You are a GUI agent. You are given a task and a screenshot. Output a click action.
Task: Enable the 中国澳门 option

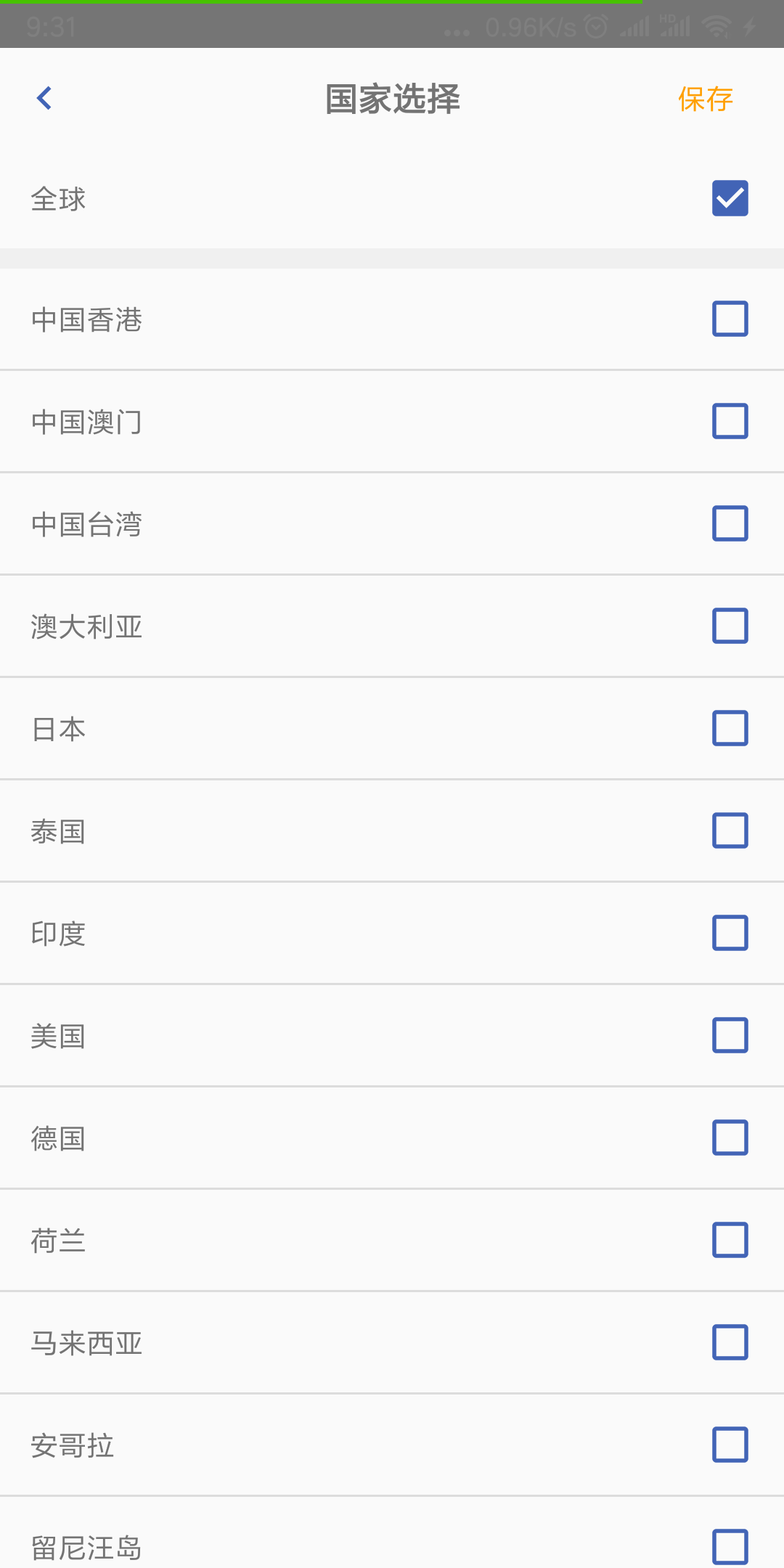729,421
